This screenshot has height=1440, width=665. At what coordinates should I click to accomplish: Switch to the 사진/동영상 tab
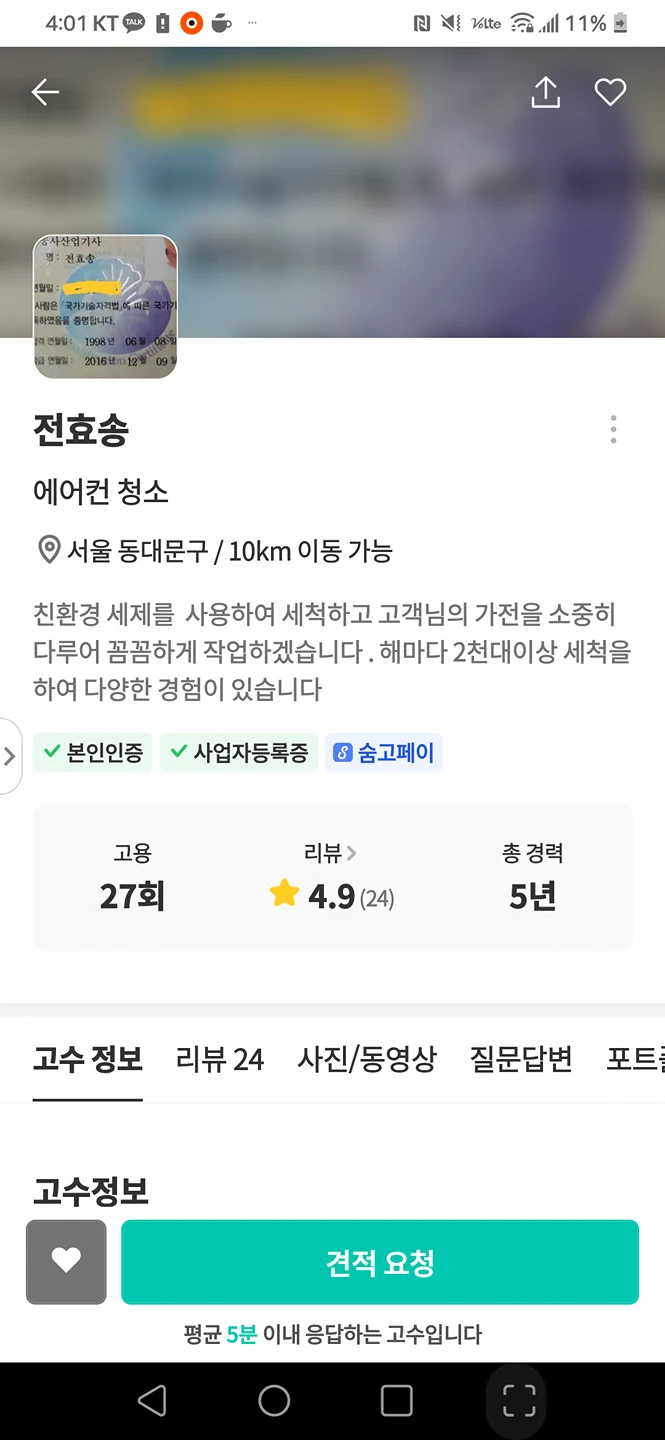367,1059
